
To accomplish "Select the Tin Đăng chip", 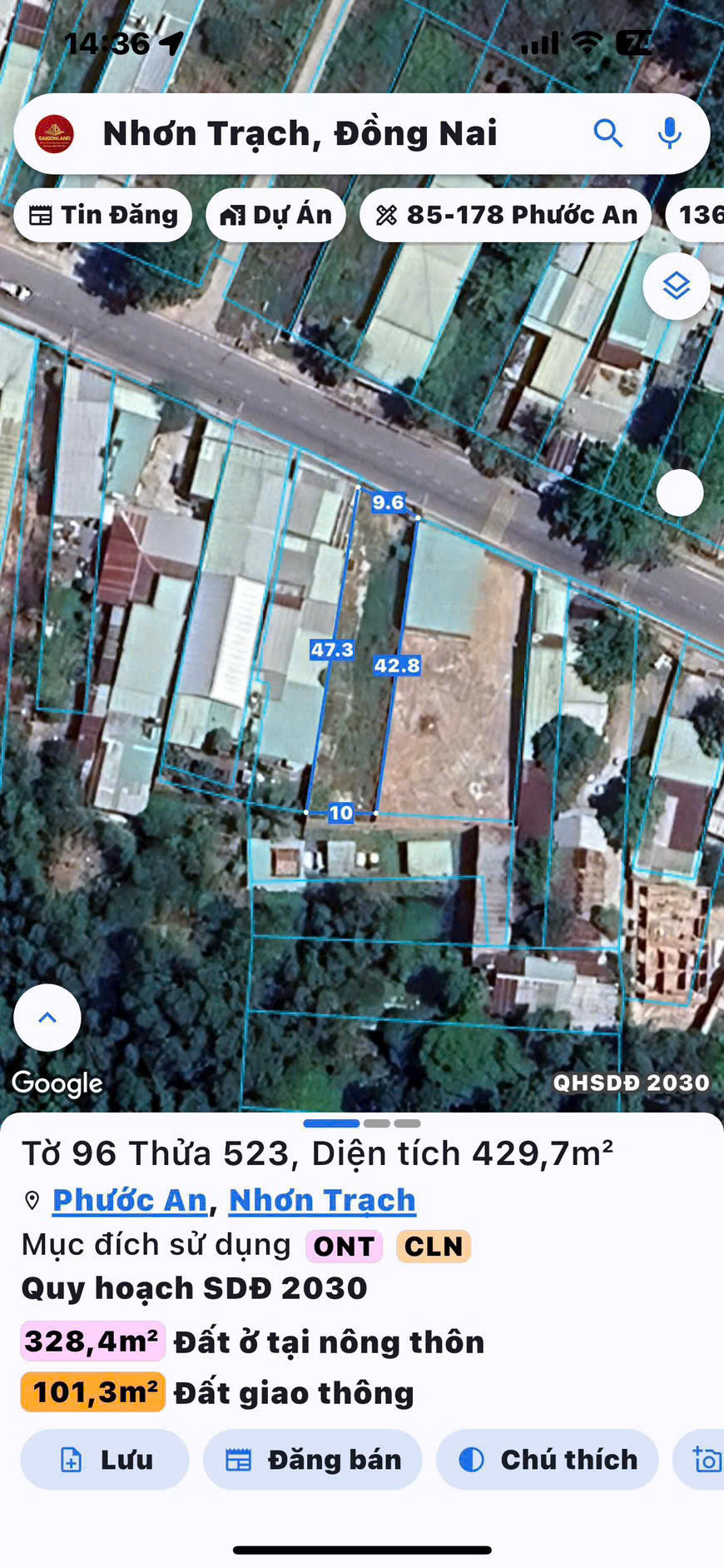I will 103,215.
